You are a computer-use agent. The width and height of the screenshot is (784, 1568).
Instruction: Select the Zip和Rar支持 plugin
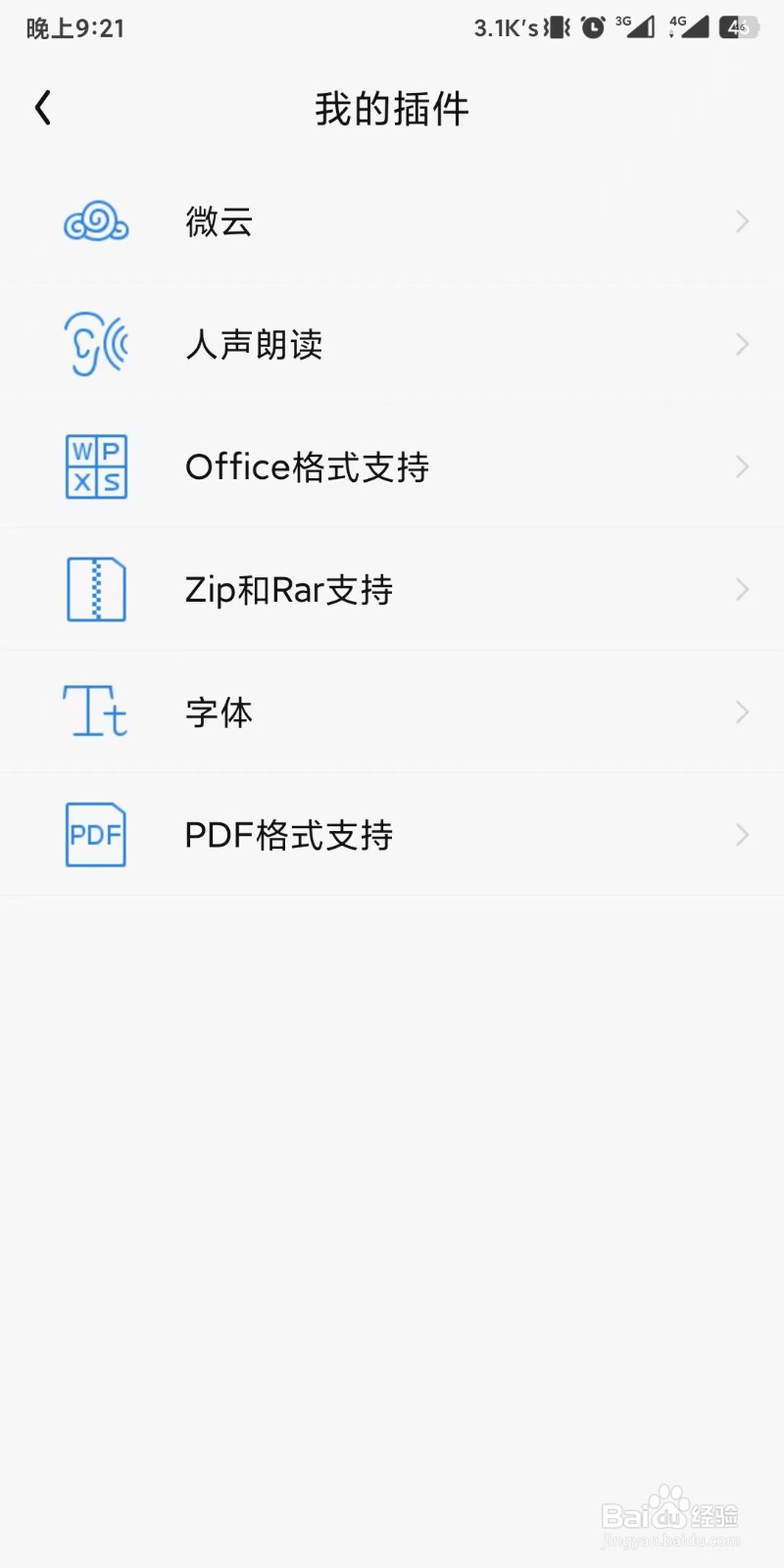pyautogui.click(x=392, y=590)
